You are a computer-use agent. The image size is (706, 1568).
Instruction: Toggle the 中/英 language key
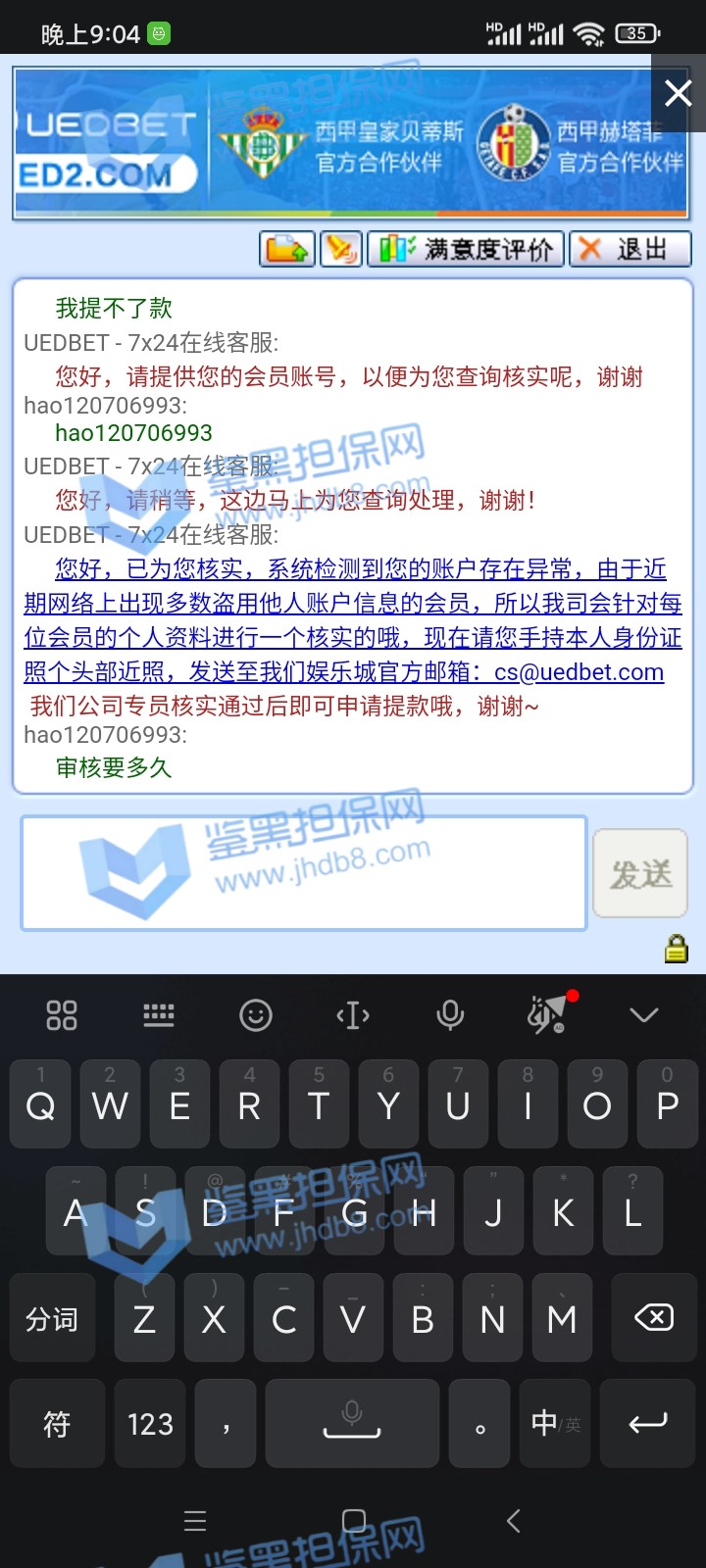coord(555,1423)
